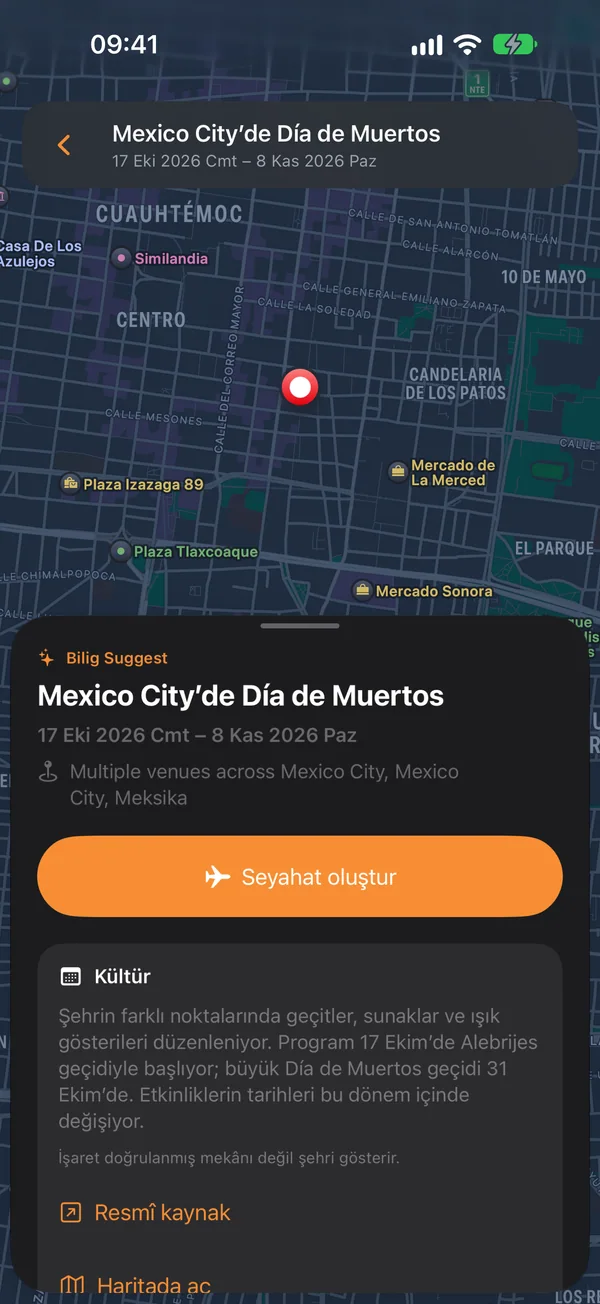Screen dimensions: 600x1304
Task: Open Haritada aç link
Action: 135,1285
